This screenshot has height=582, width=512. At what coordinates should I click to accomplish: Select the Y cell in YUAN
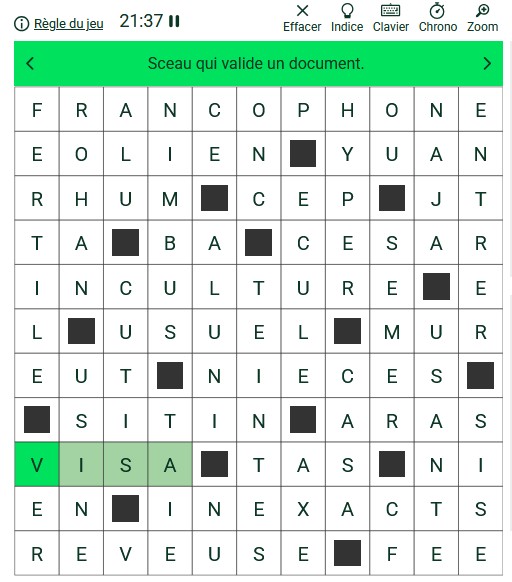347,154
